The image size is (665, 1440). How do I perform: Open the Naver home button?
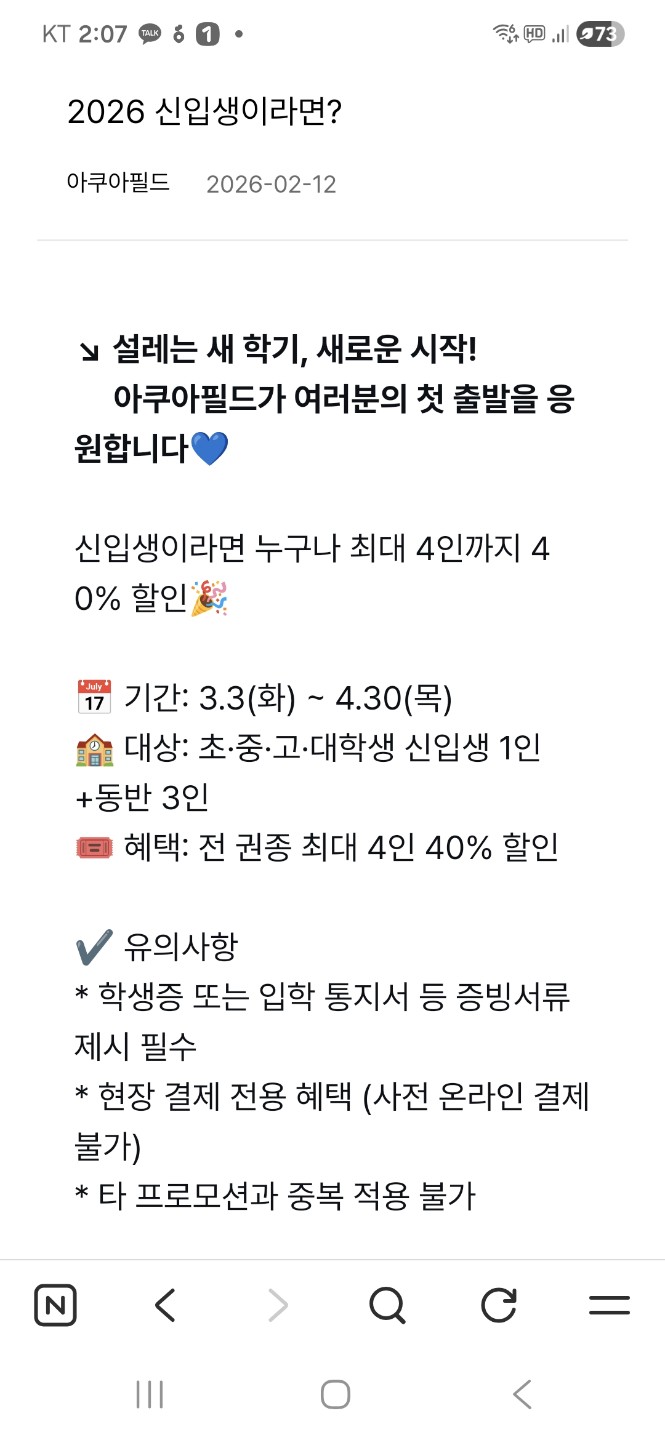click(x=55, y=1305)
